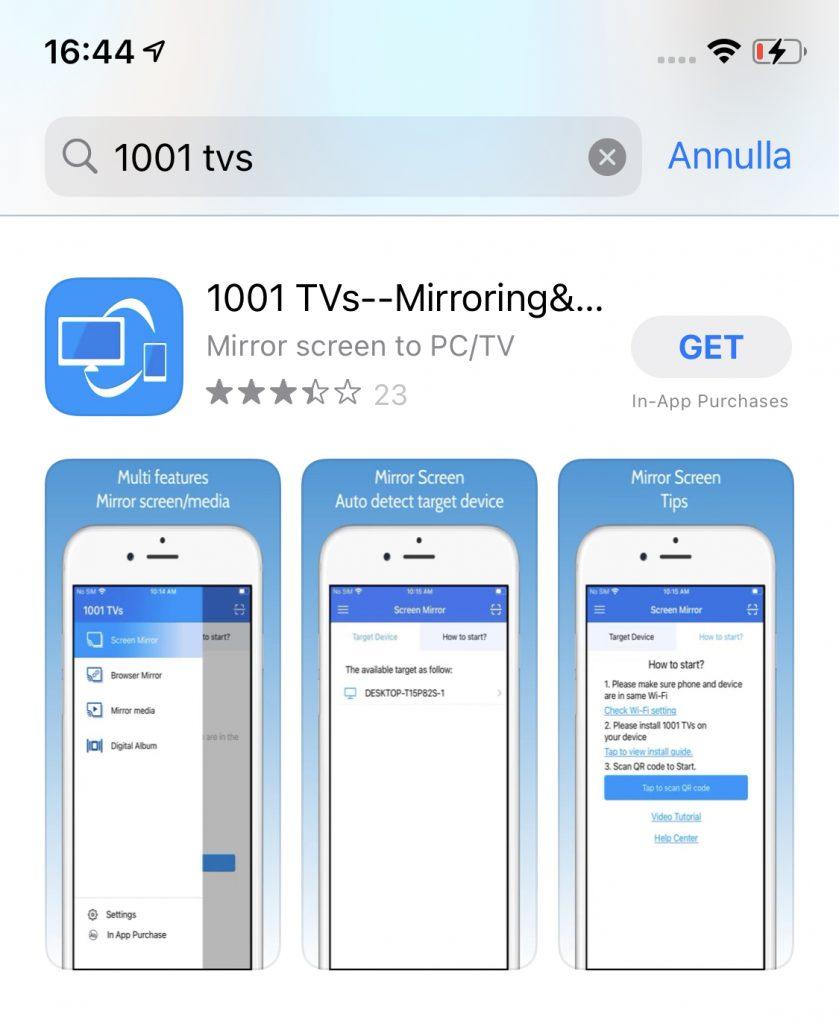
Task: Clear the search text with the X
Action: (606, 157)
